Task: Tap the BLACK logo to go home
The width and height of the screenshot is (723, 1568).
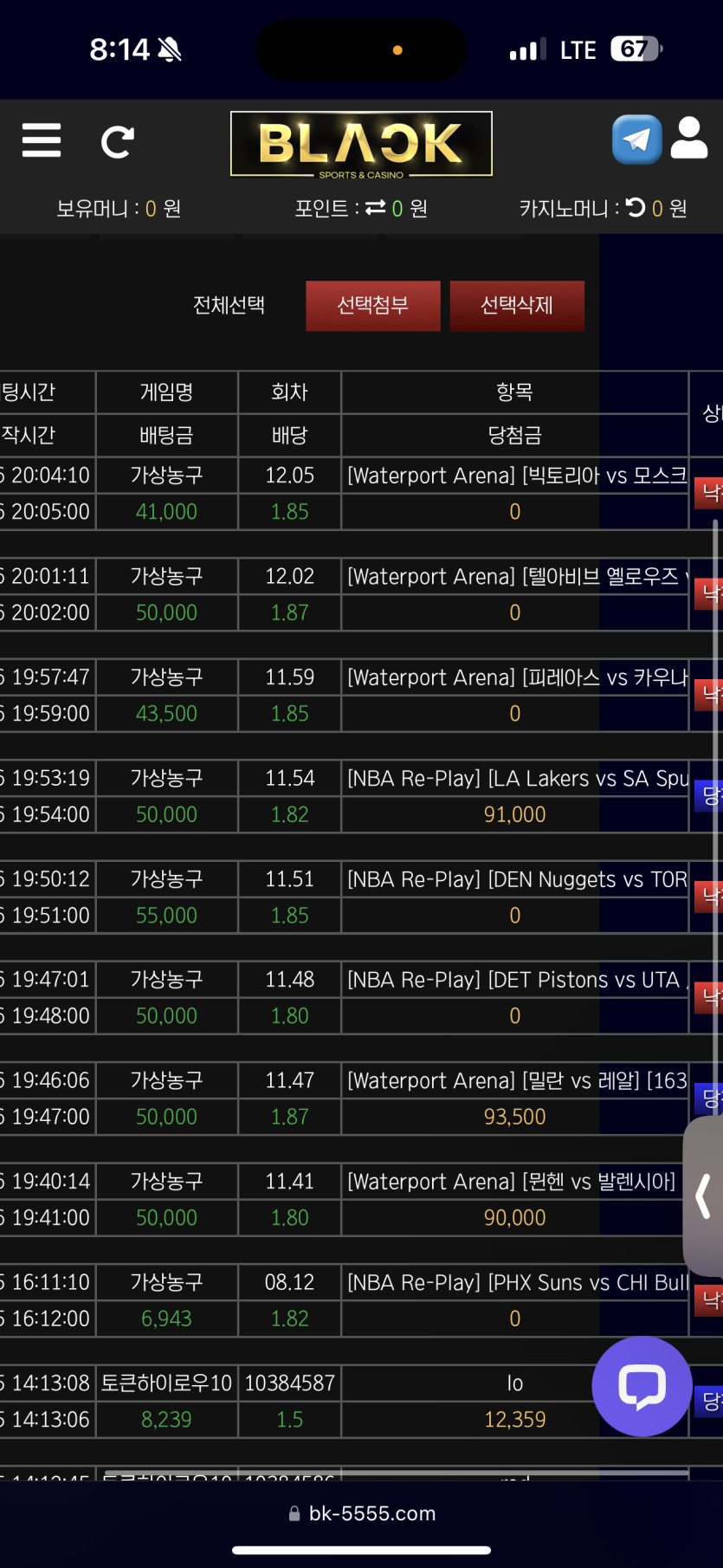Action: tap(361, 144)
